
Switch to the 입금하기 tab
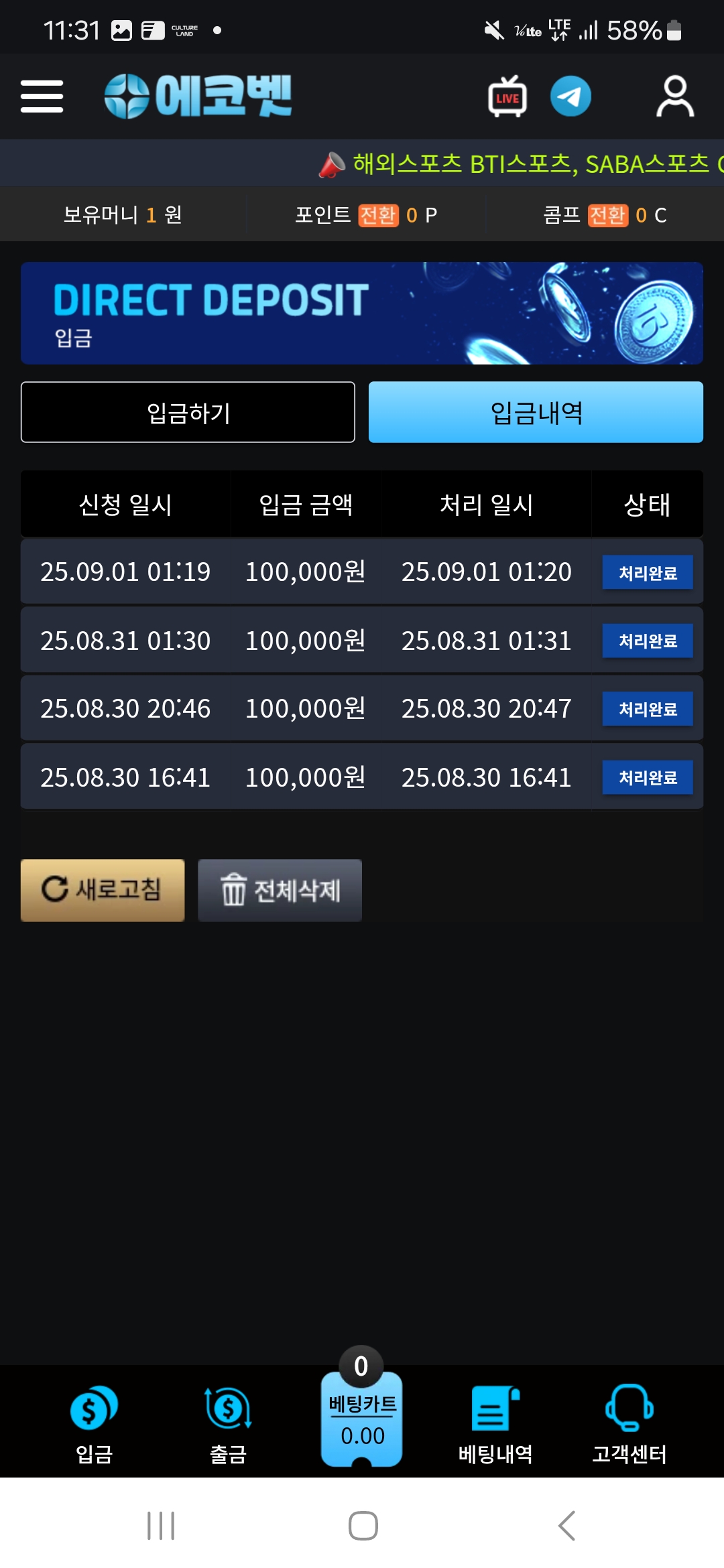point(188,412)
